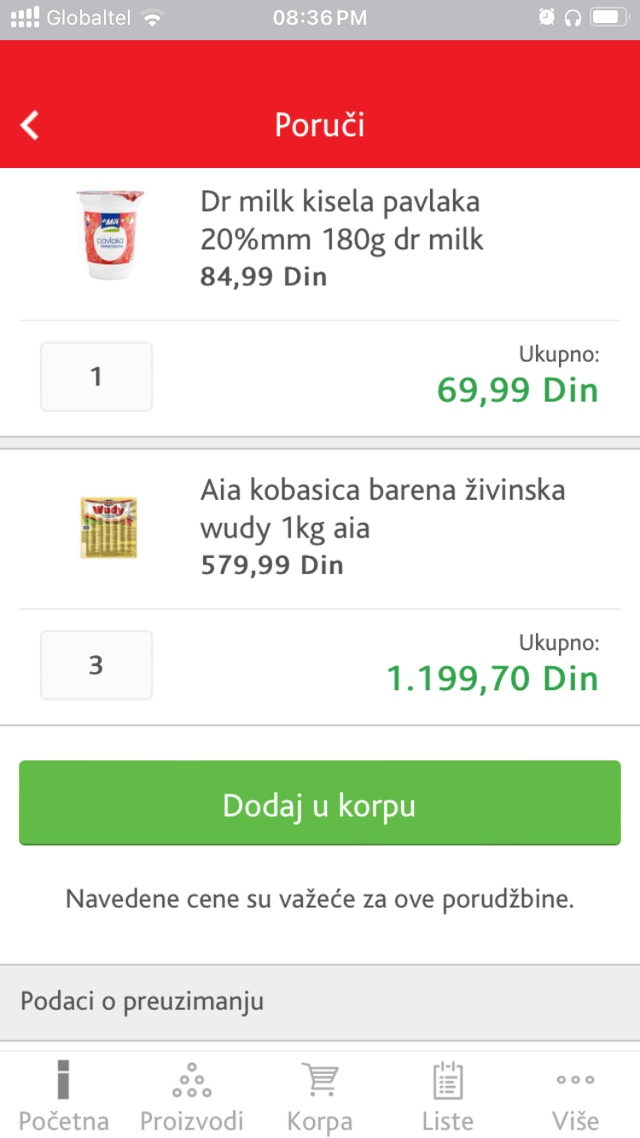This screenshot has height=1138, width=640.
Task: Tap the Dodaj u korpu button
Action: click(320, 803)
